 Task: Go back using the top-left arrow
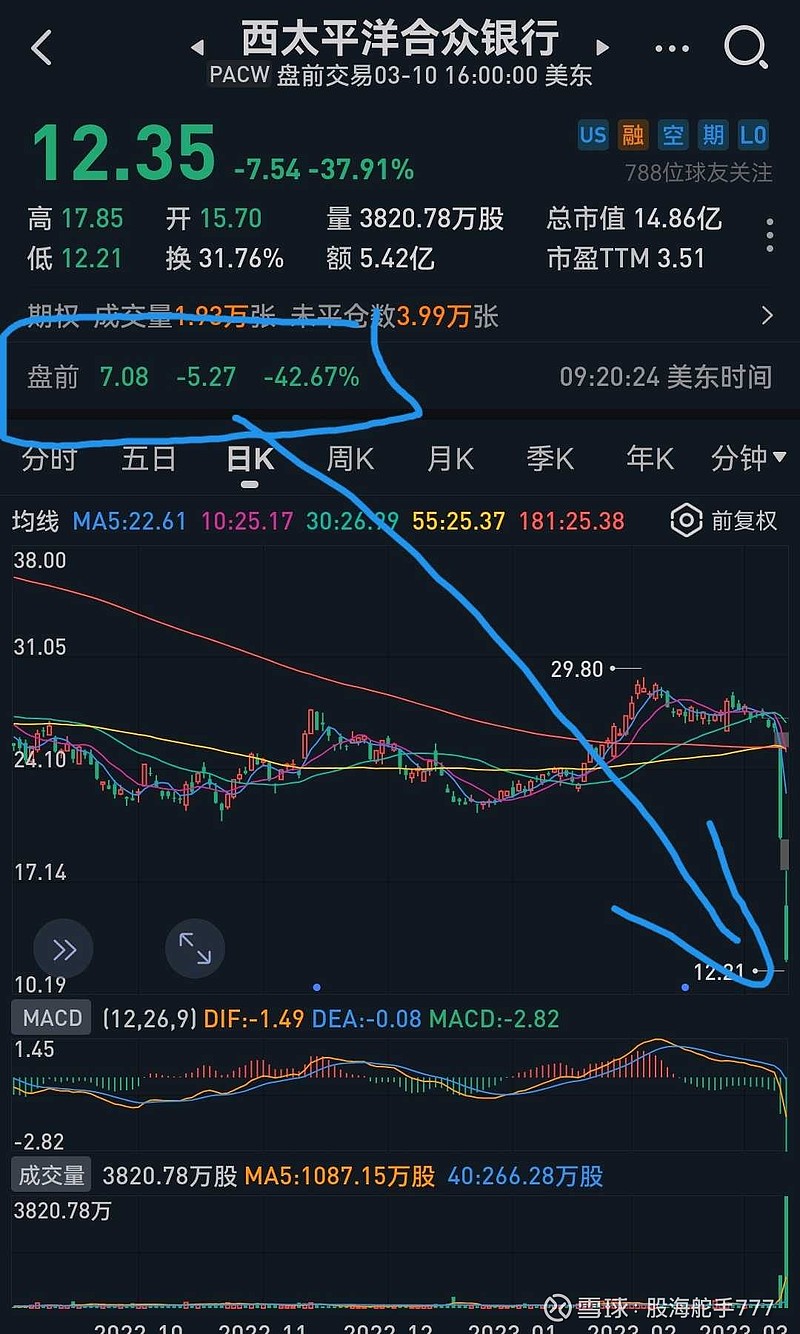point(42,47)
